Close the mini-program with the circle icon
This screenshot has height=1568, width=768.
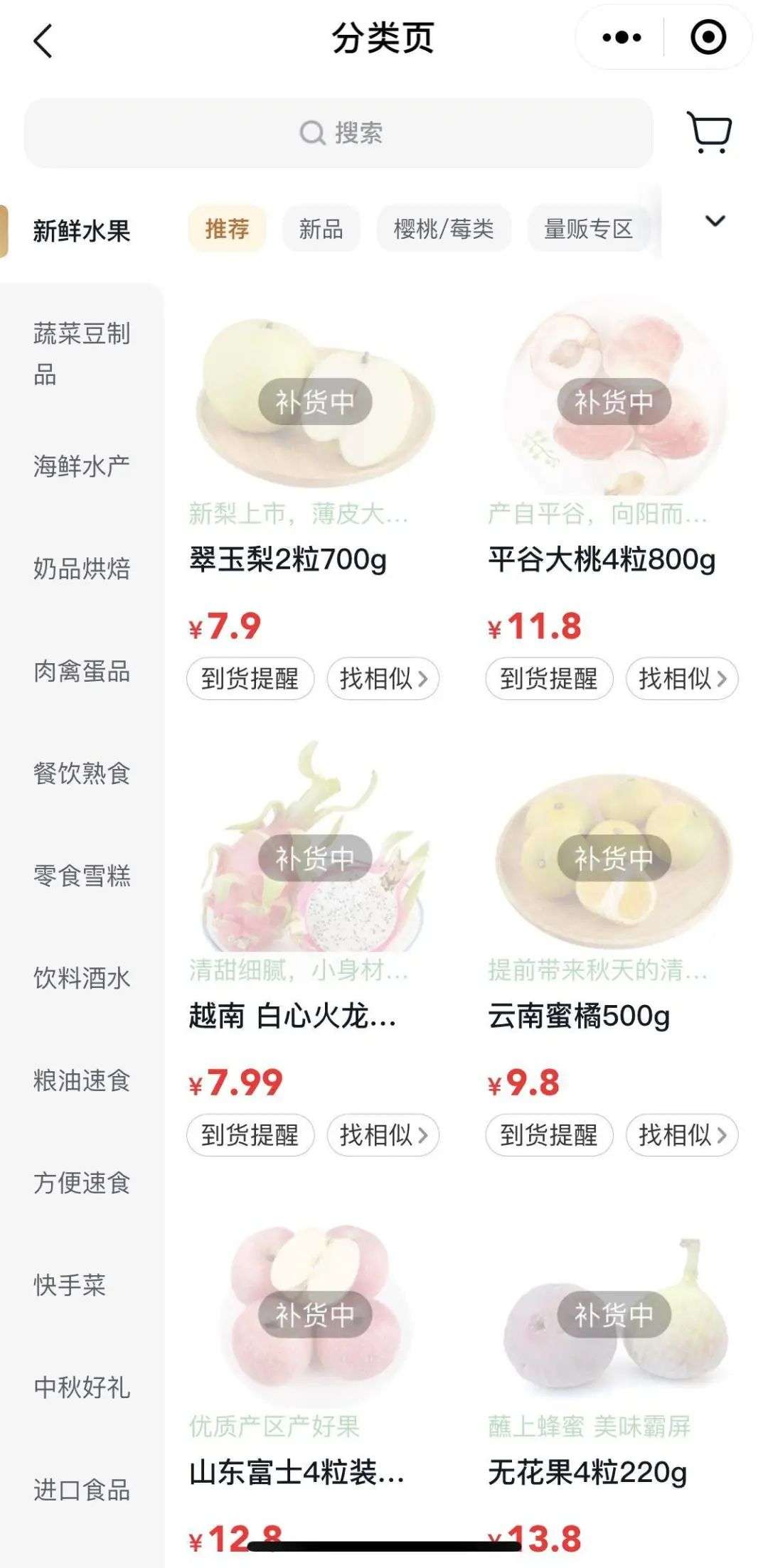pos(708,38)
